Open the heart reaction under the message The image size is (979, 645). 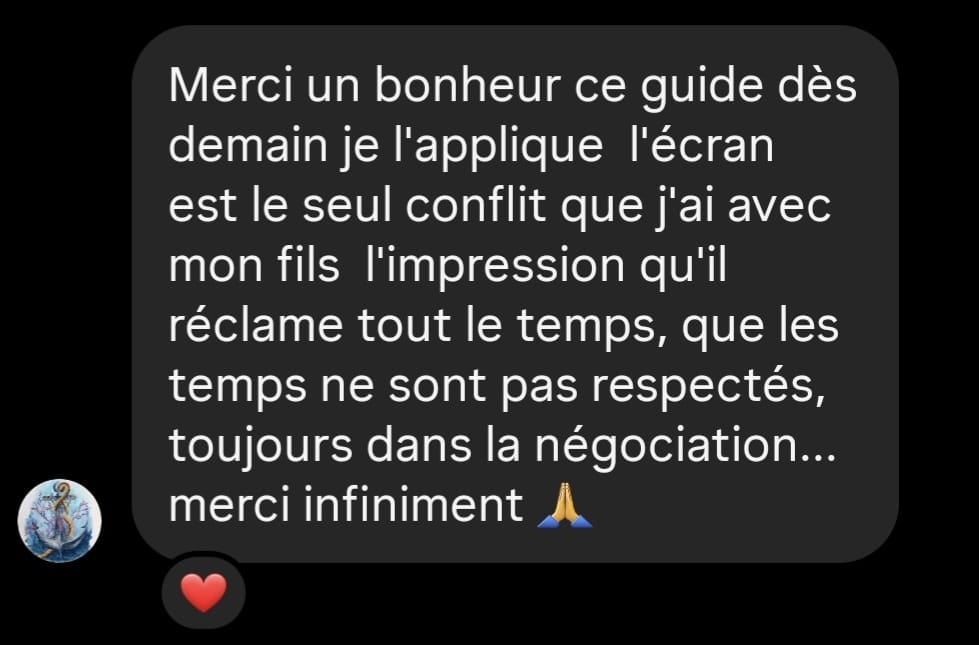click(204, 594)
